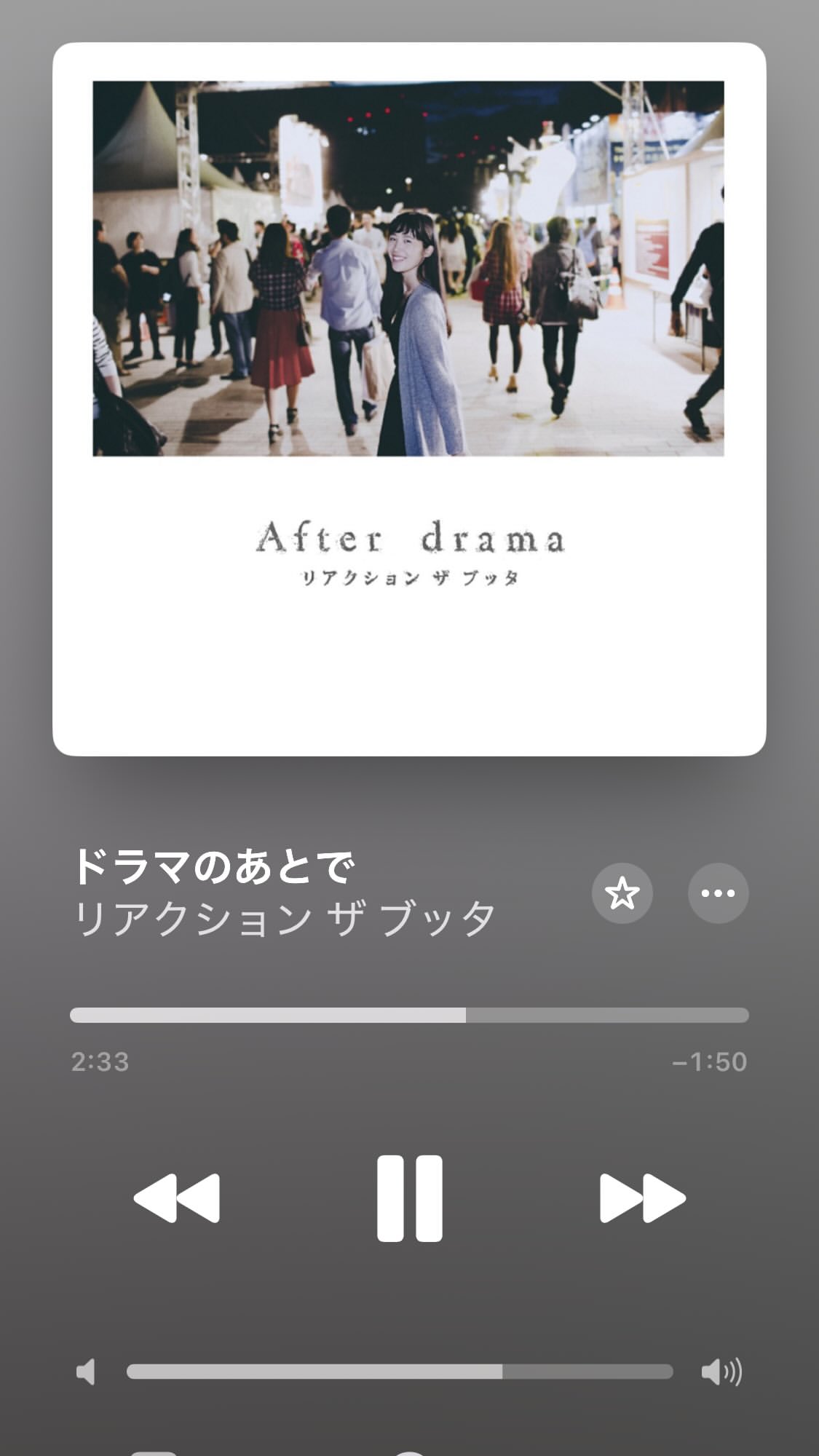Favorite this song with the star
This screenshot has width=819, height=1456.
622,893
